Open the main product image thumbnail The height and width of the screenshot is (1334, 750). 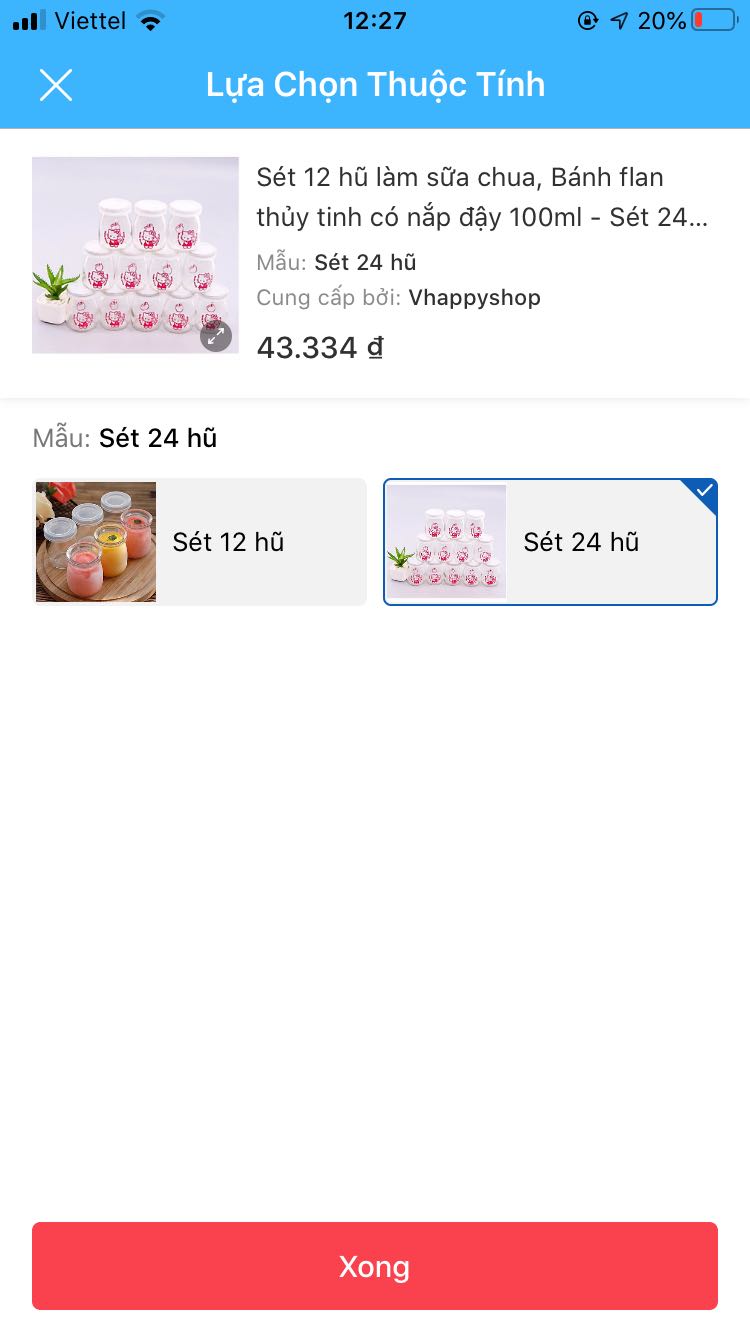[x=135, y=254]
